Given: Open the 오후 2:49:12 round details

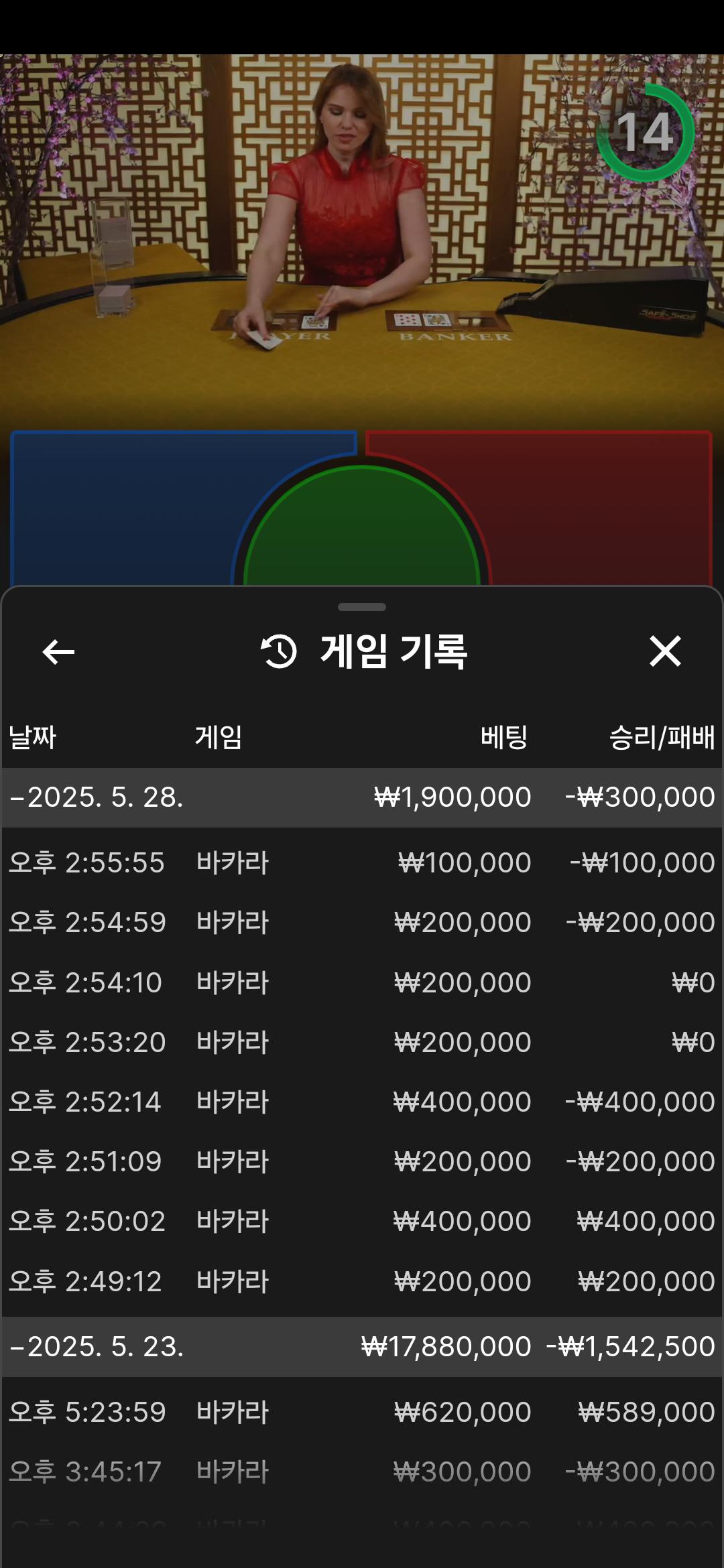Looking at the screenshot, I should [362, 1281].
